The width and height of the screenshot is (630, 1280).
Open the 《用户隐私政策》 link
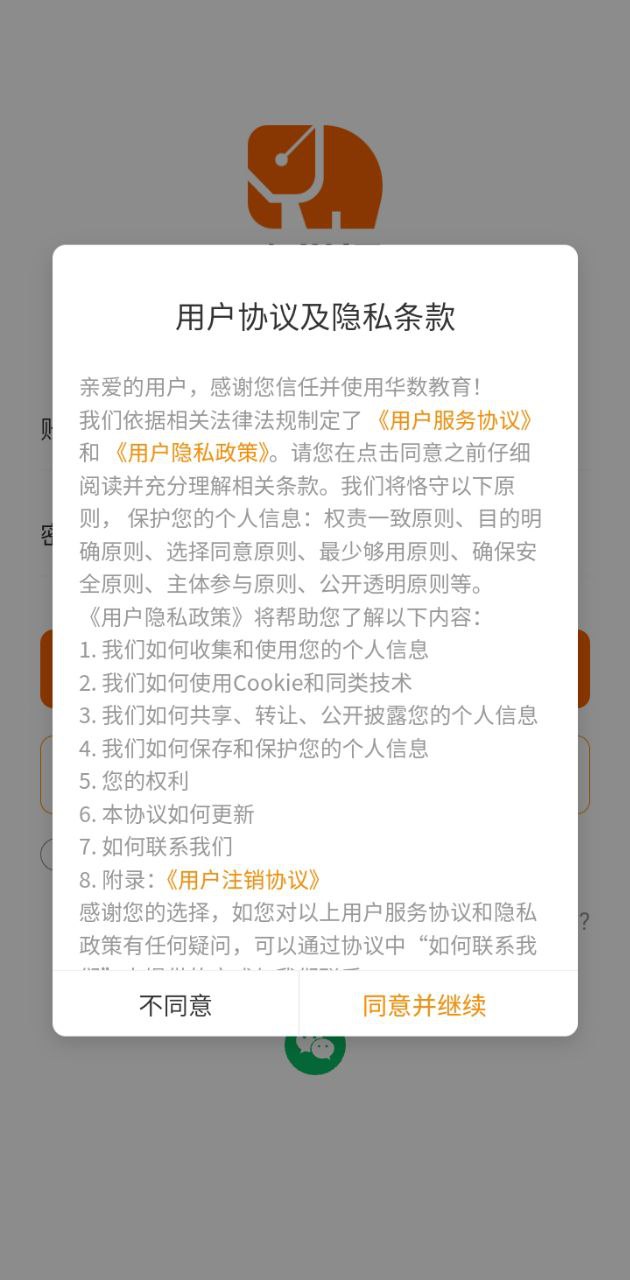pos(190,452)
